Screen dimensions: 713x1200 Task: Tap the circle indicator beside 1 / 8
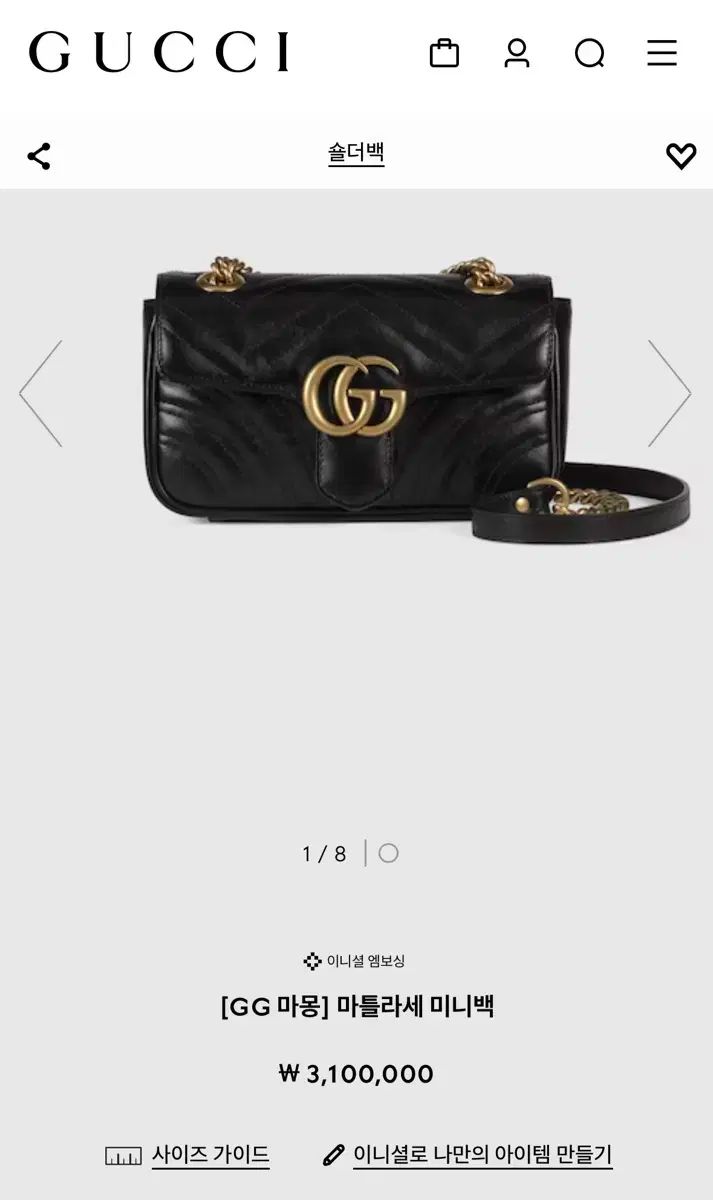point(389,853)
